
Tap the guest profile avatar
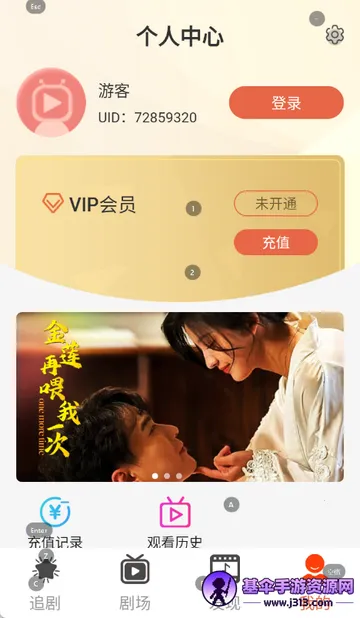tap(51, 102)
